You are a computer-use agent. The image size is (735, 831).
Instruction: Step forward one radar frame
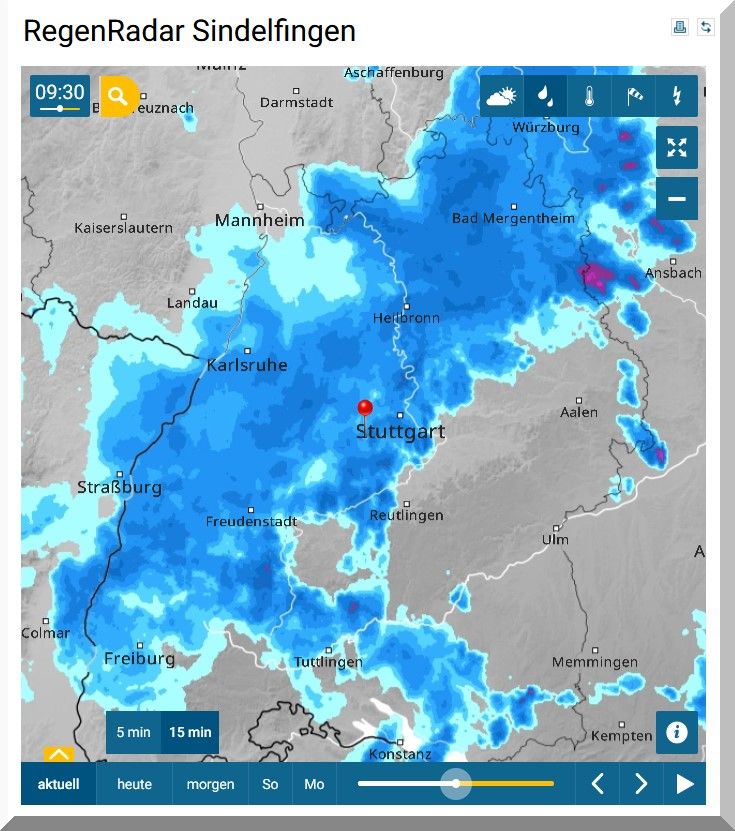[x=641, y=784]
